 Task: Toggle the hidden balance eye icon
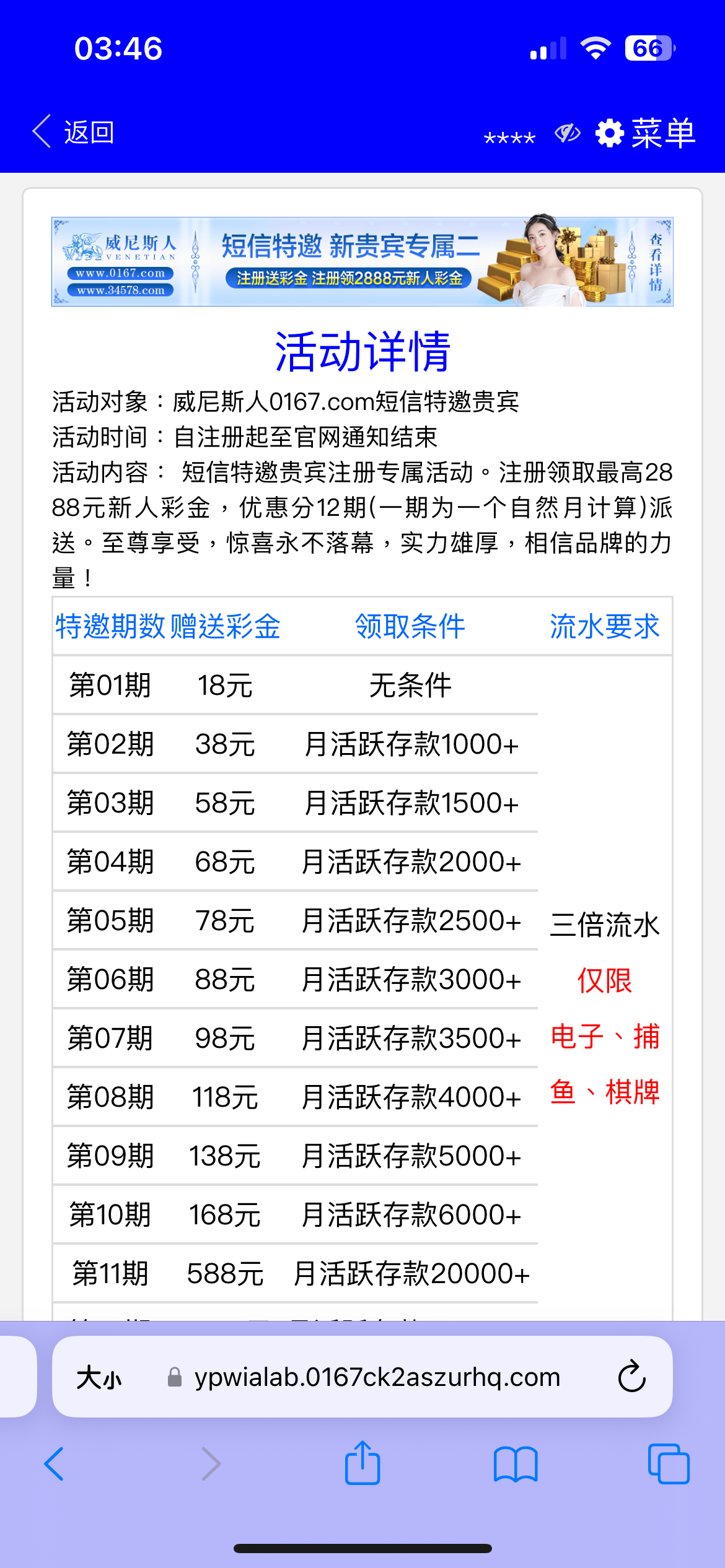[x=567, y=133]
